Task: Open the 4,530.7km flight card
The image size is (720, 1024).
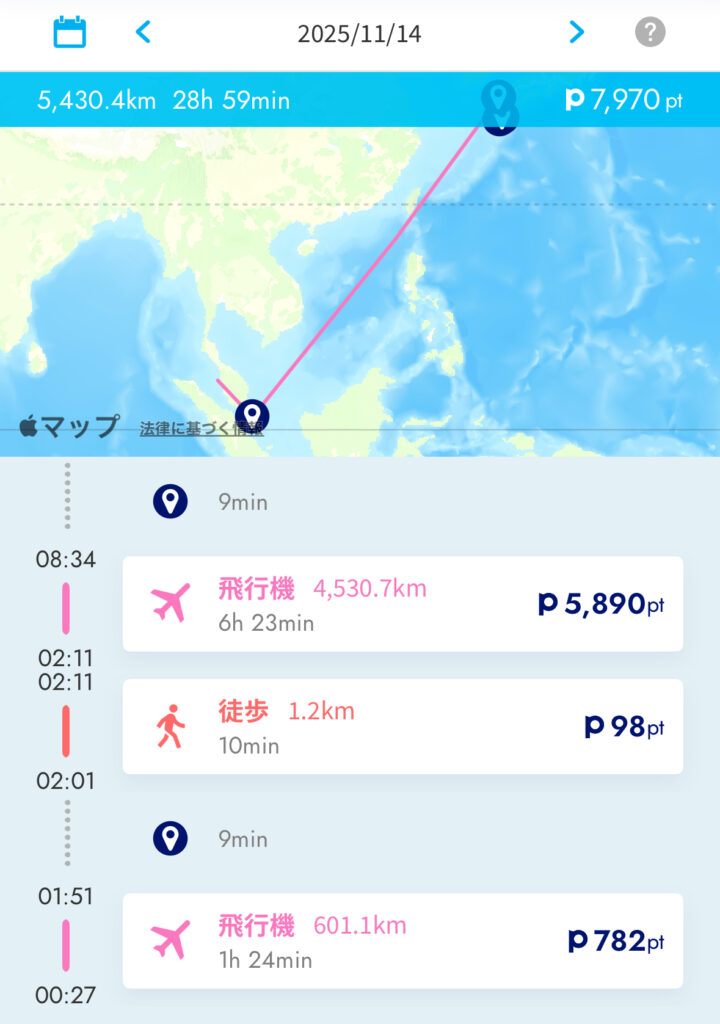Action: coord(402,604)
